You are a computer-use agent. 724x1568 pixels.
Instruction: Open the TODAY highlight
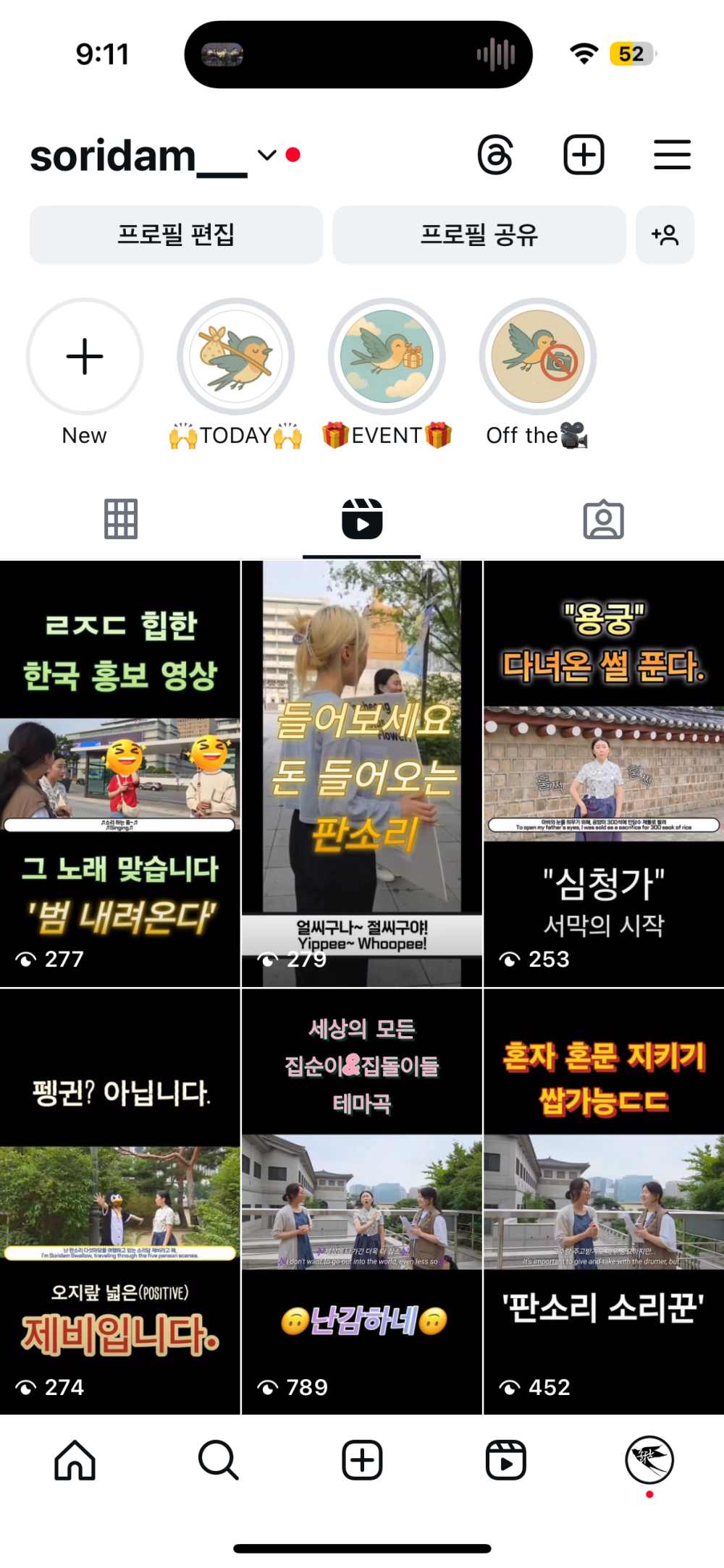pyautogui.click(x=235, y=357)
